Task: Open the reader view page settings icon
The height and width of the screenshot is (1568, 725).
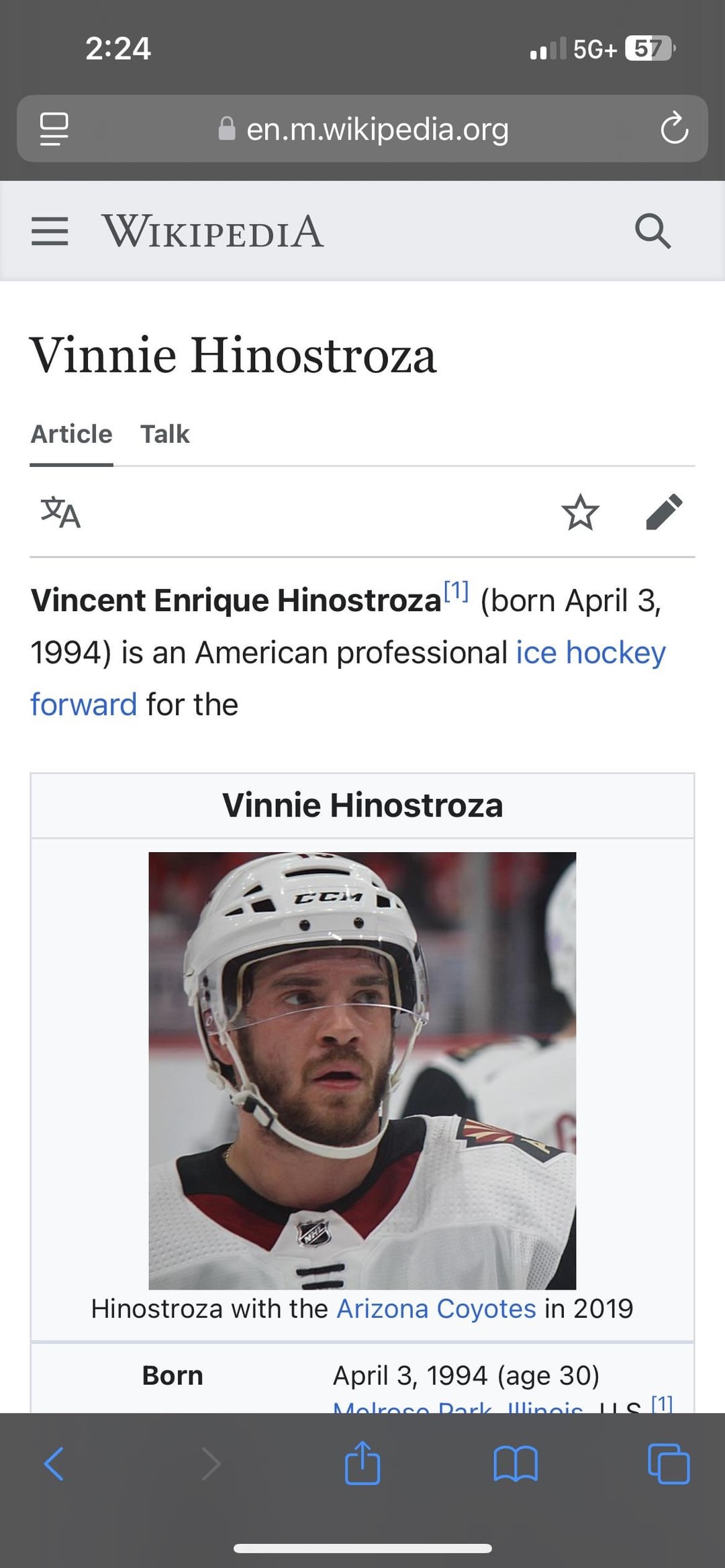Action: [54, 129]
